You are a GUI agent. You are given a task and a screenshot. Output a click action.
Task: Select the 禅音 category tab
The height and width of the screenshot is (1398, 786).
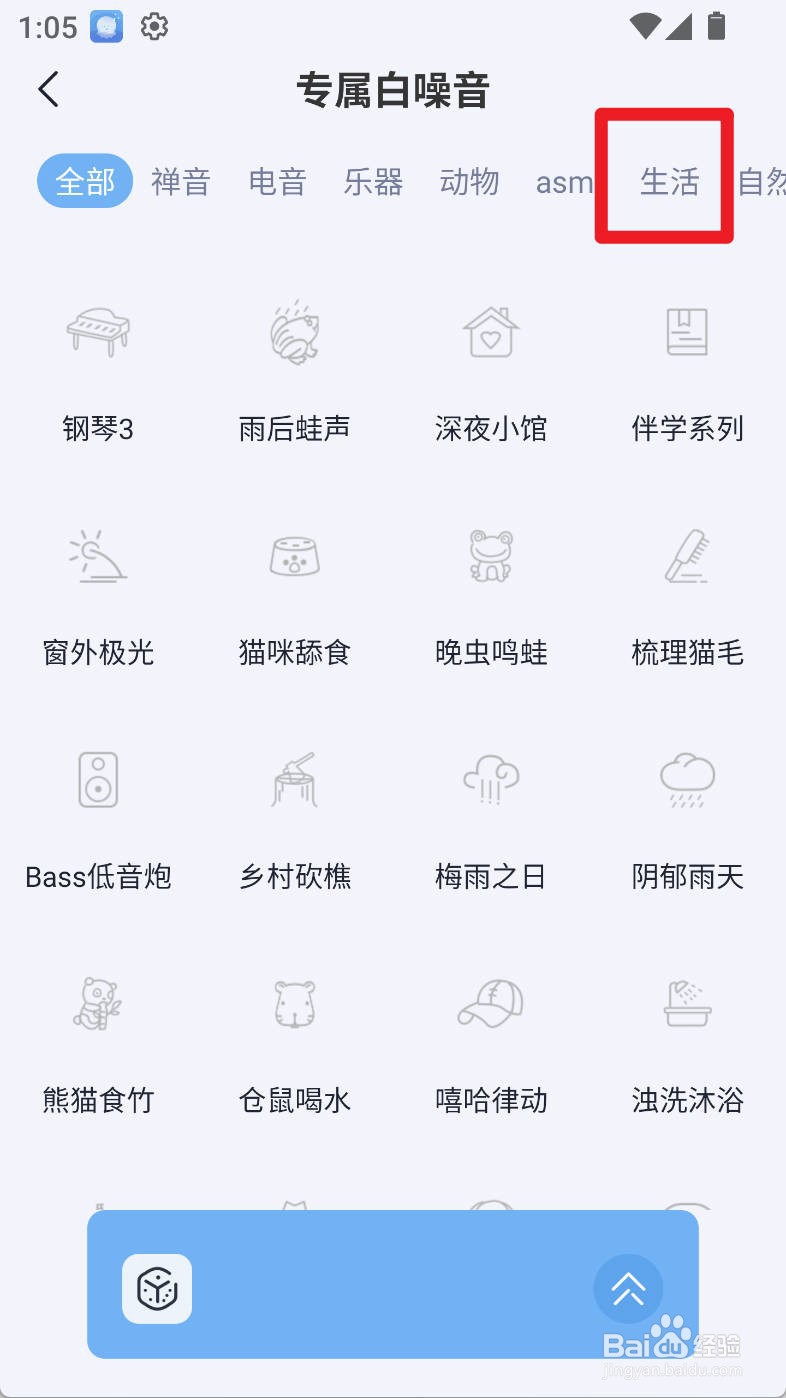[x=181, y=182]
